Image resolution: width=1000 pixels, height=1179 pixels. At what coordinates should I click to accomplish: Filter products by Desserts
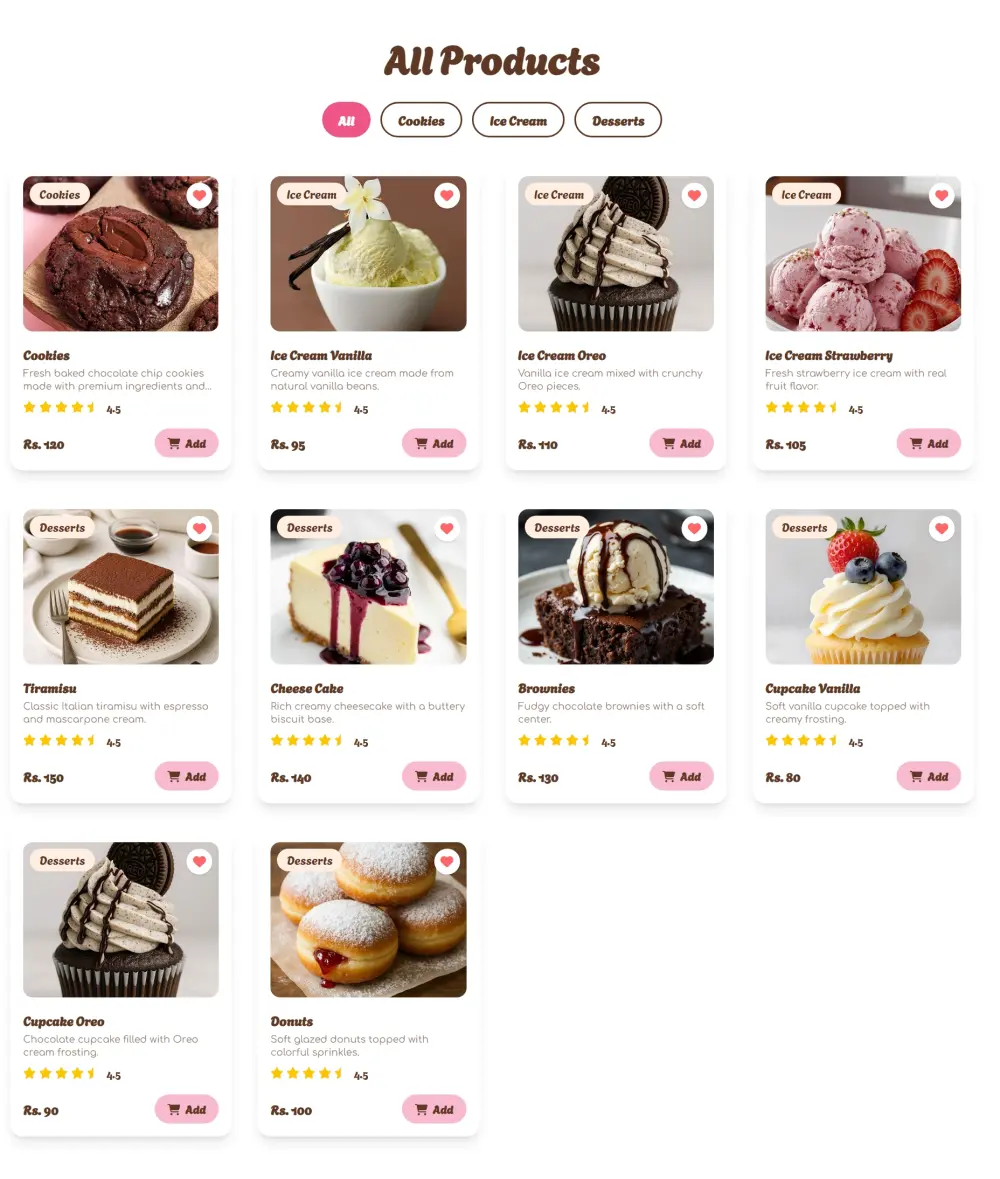tap(618, 120)
